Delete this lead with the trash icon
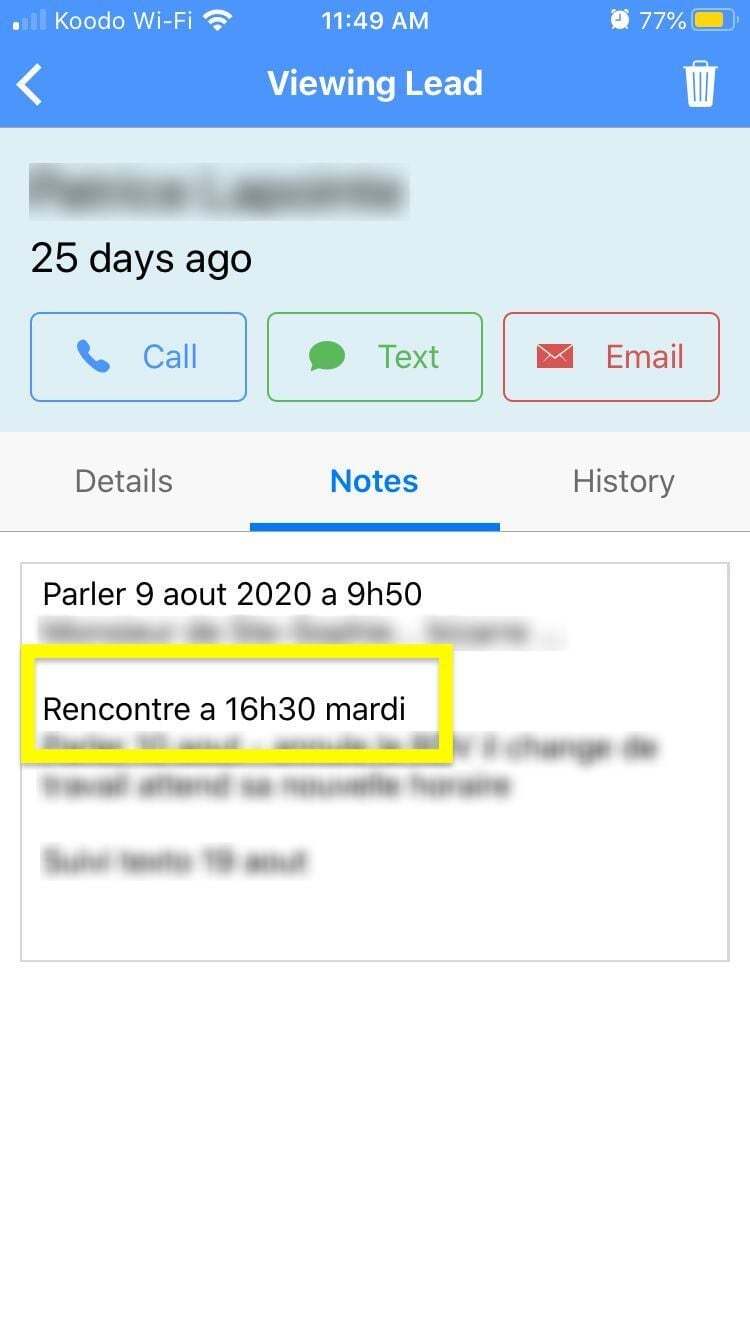This screenshot has width=750, height=1334. [x=700, y=84]
